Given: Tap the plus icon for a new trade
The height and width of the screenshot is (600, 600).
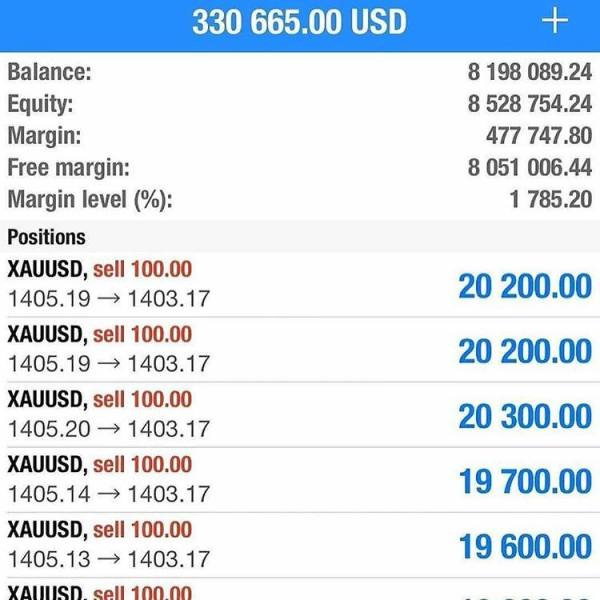Looking at the screenshot, I should click(554, 21).
